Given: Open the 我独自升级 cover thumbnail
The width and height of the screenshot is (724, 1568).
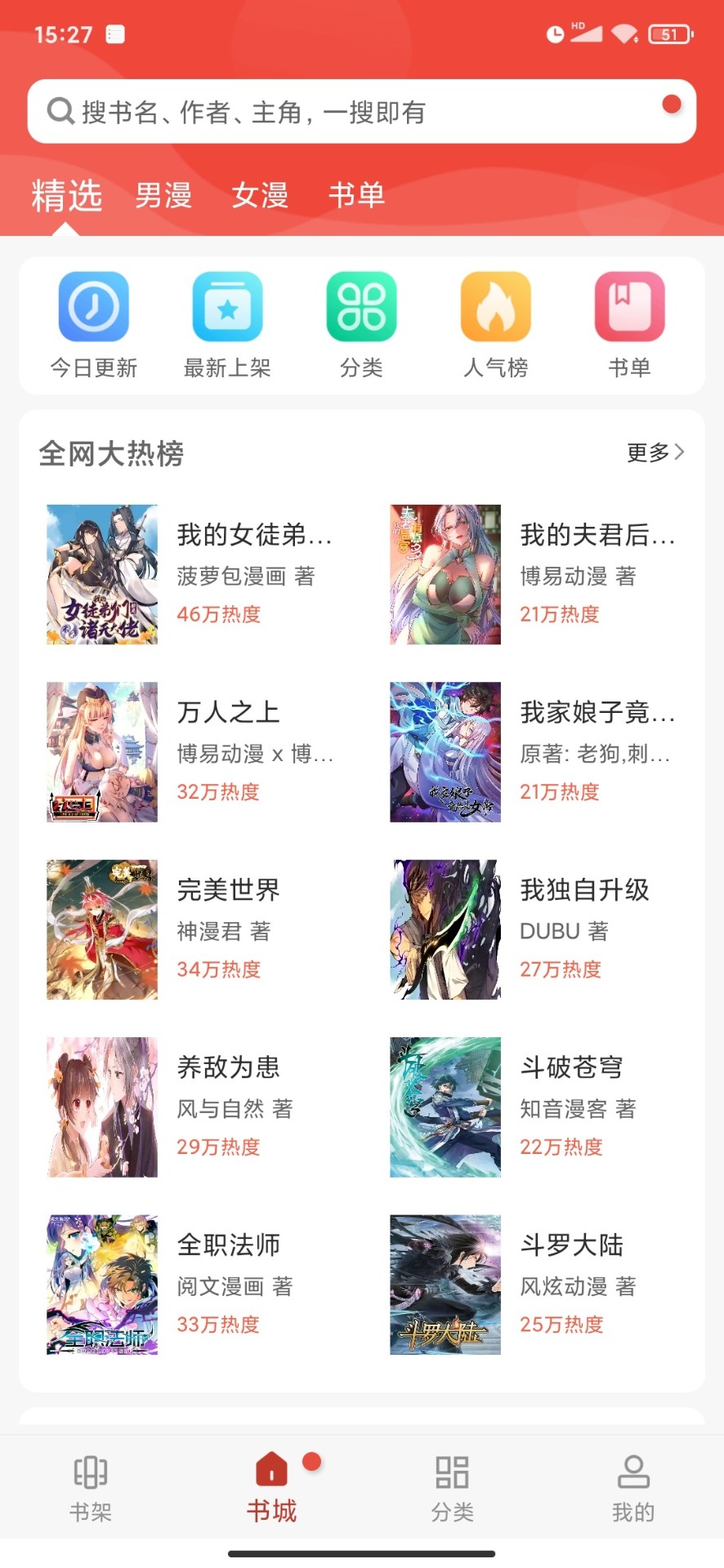Looking at the screenshot, I should (x=445, y=929).
